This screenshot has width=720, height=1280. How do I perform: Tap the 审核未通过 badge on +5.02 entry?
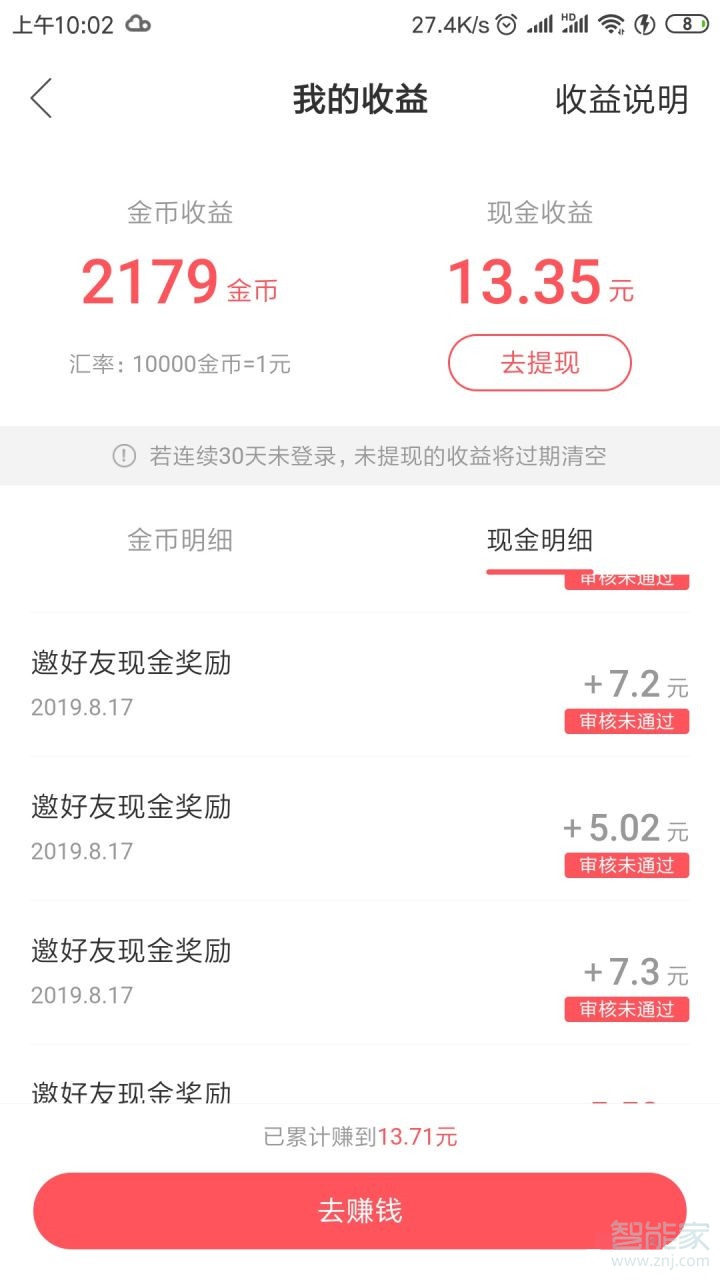(x=627, y=866)
